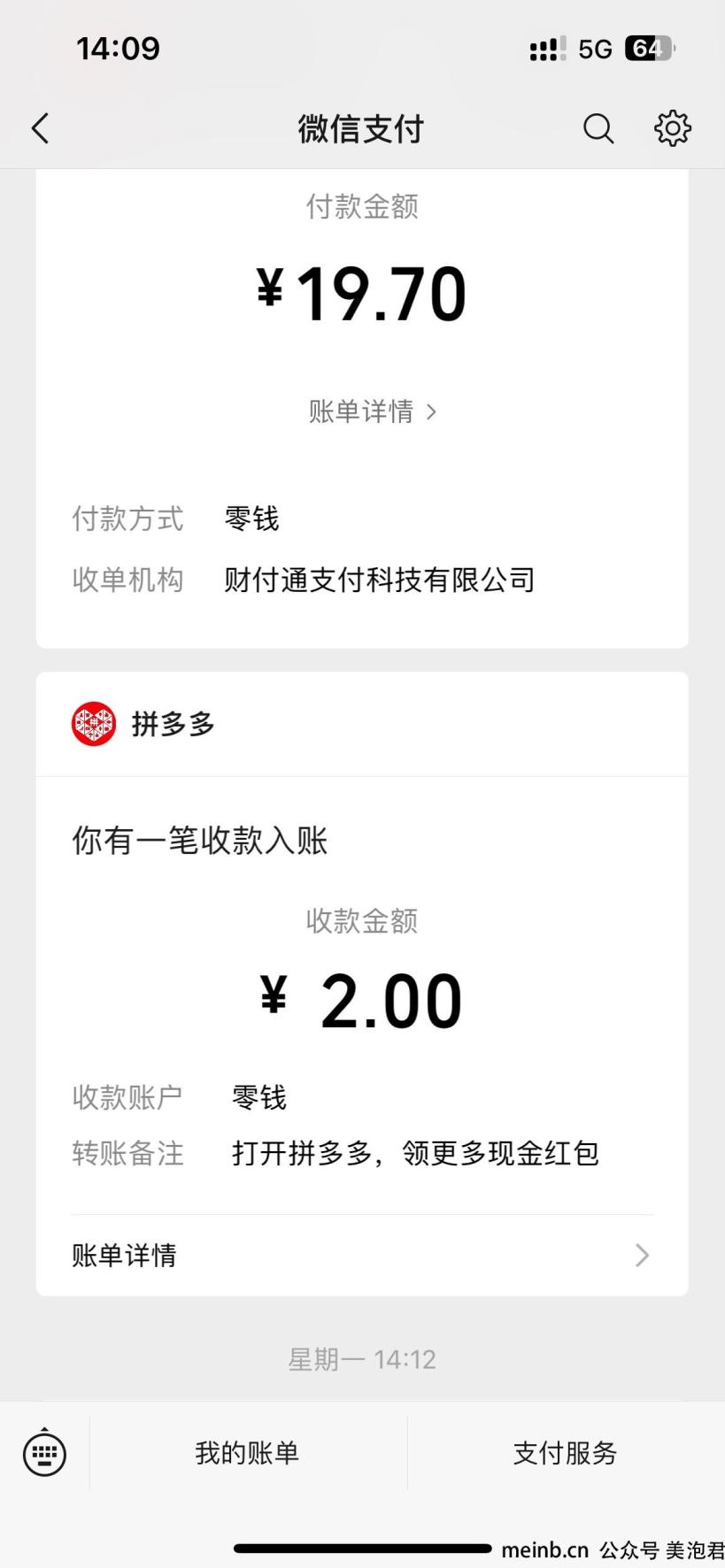725x1568 pixels.
Task: Open 账单详情 for the ¥2.00 receipt
Action: (x=362, y=1256)
